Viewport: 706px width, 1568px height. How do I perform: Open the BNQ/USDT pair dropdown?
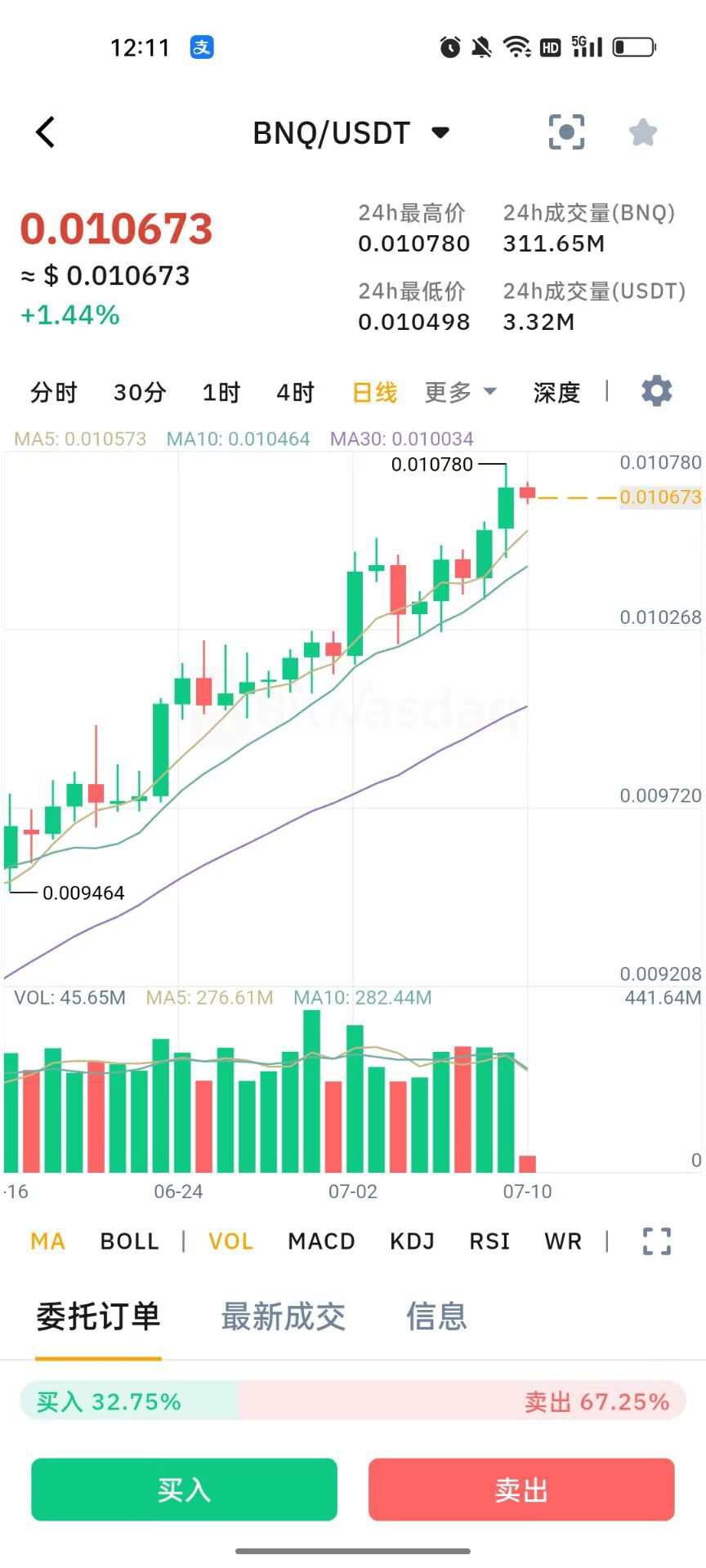click(351, 133)
